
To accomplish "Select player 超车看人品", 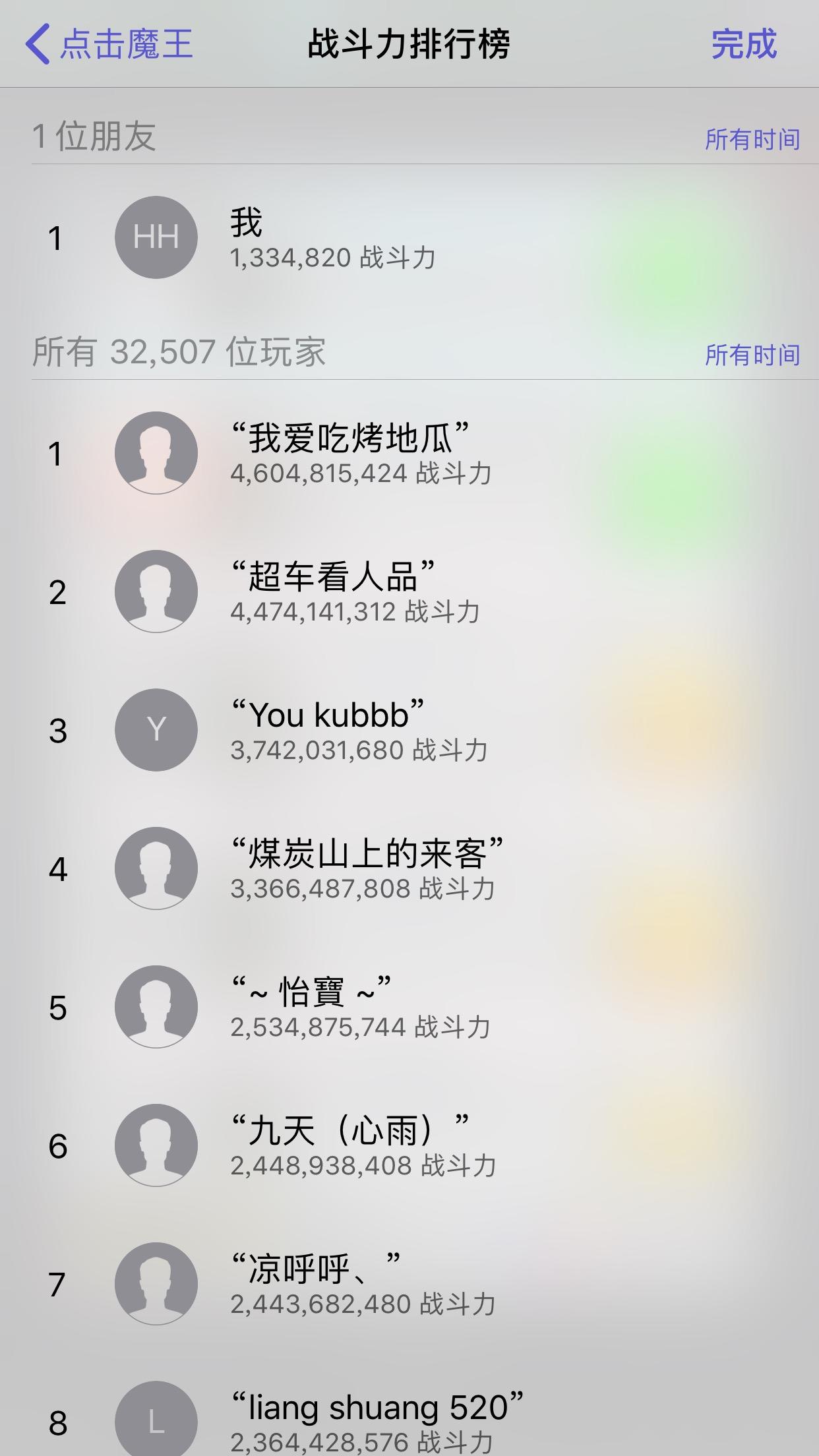I will pyautogui.click(x=409, y=591).
